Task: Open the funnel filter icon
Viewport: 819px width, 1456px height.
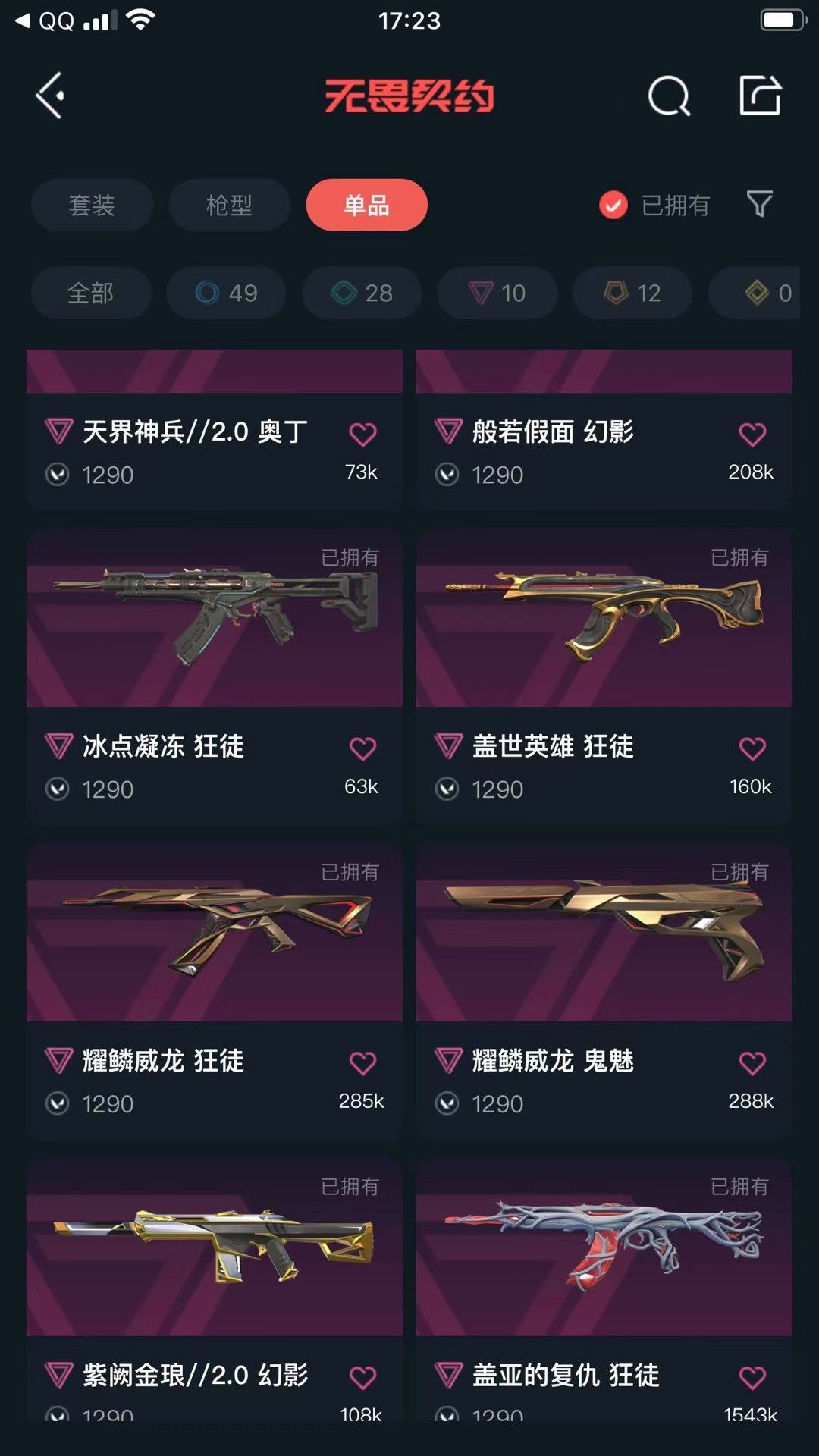Action: pyautogui.click(x=760, y=204)
